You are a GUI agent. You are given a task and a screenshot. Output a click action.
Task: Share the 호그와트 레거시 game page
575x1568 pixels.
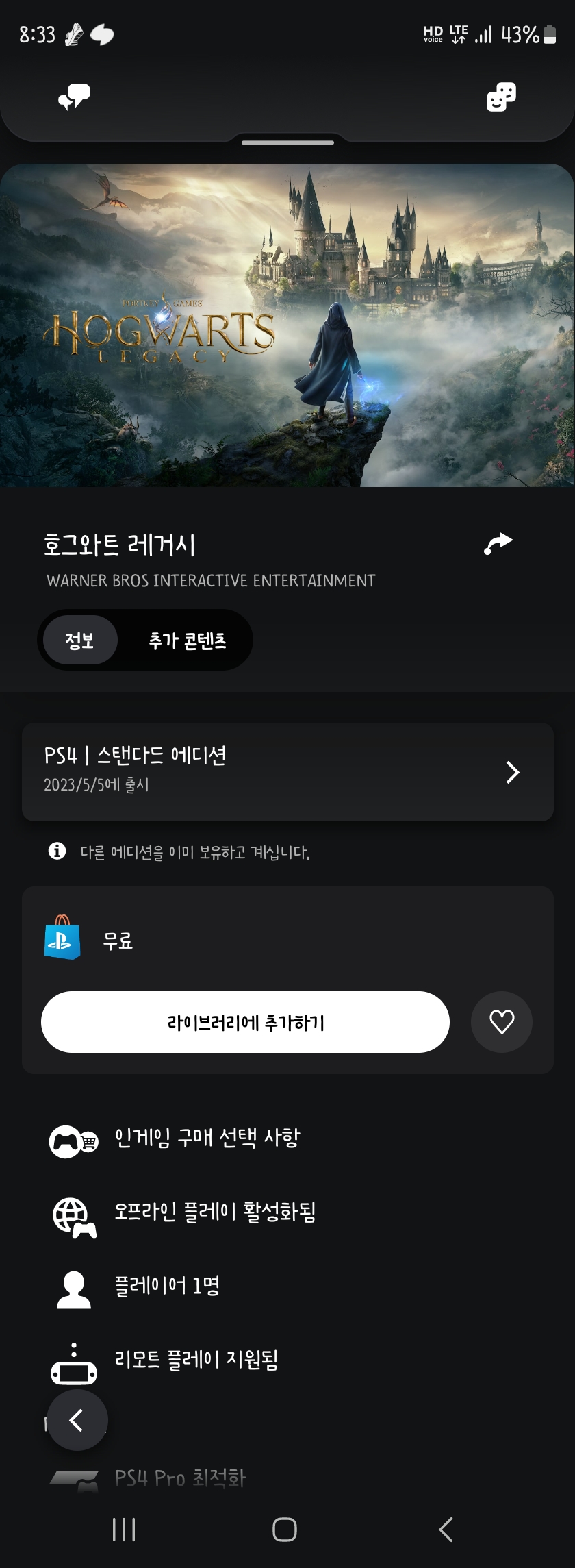tap(498, 544)
